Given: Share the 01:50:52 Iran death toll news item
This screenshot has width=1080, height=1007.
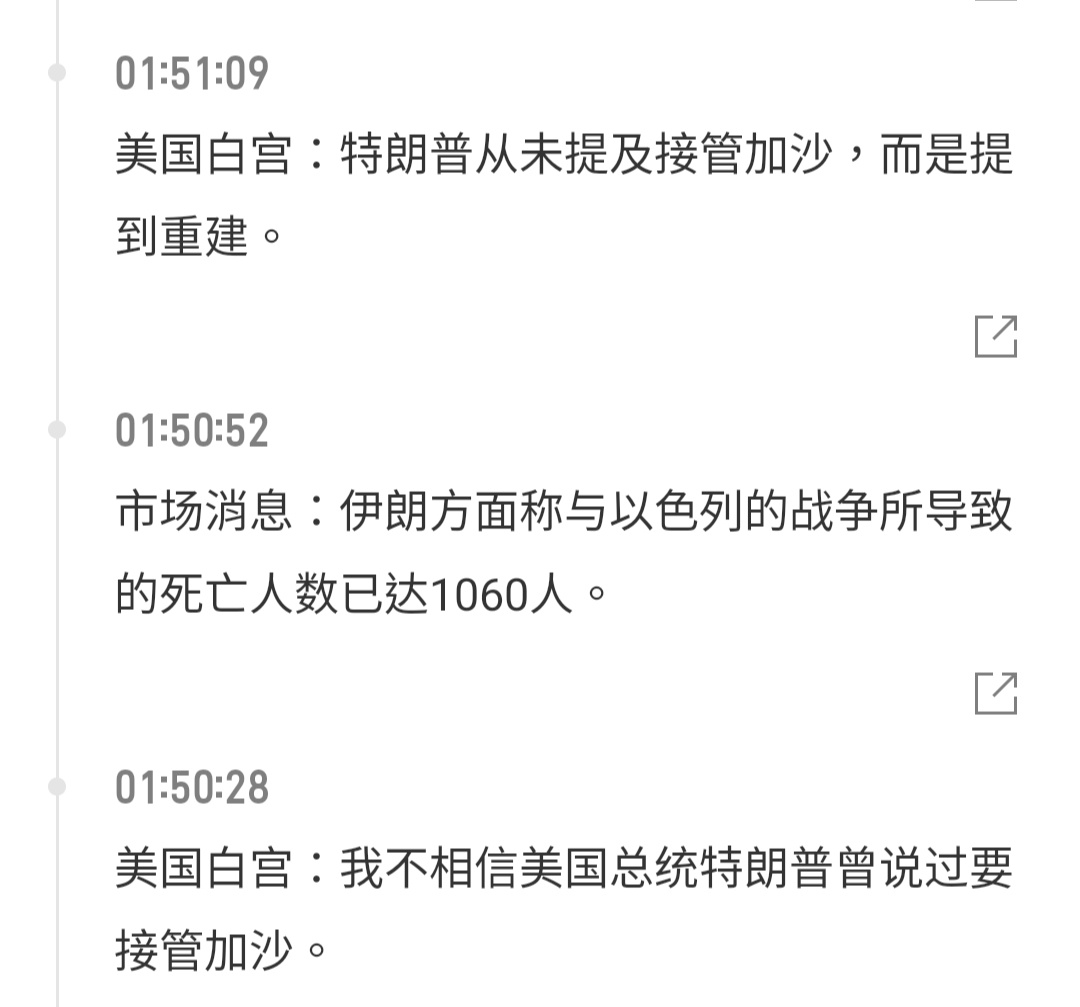Looking at the screenshot, I should click(x=995, y=693).
